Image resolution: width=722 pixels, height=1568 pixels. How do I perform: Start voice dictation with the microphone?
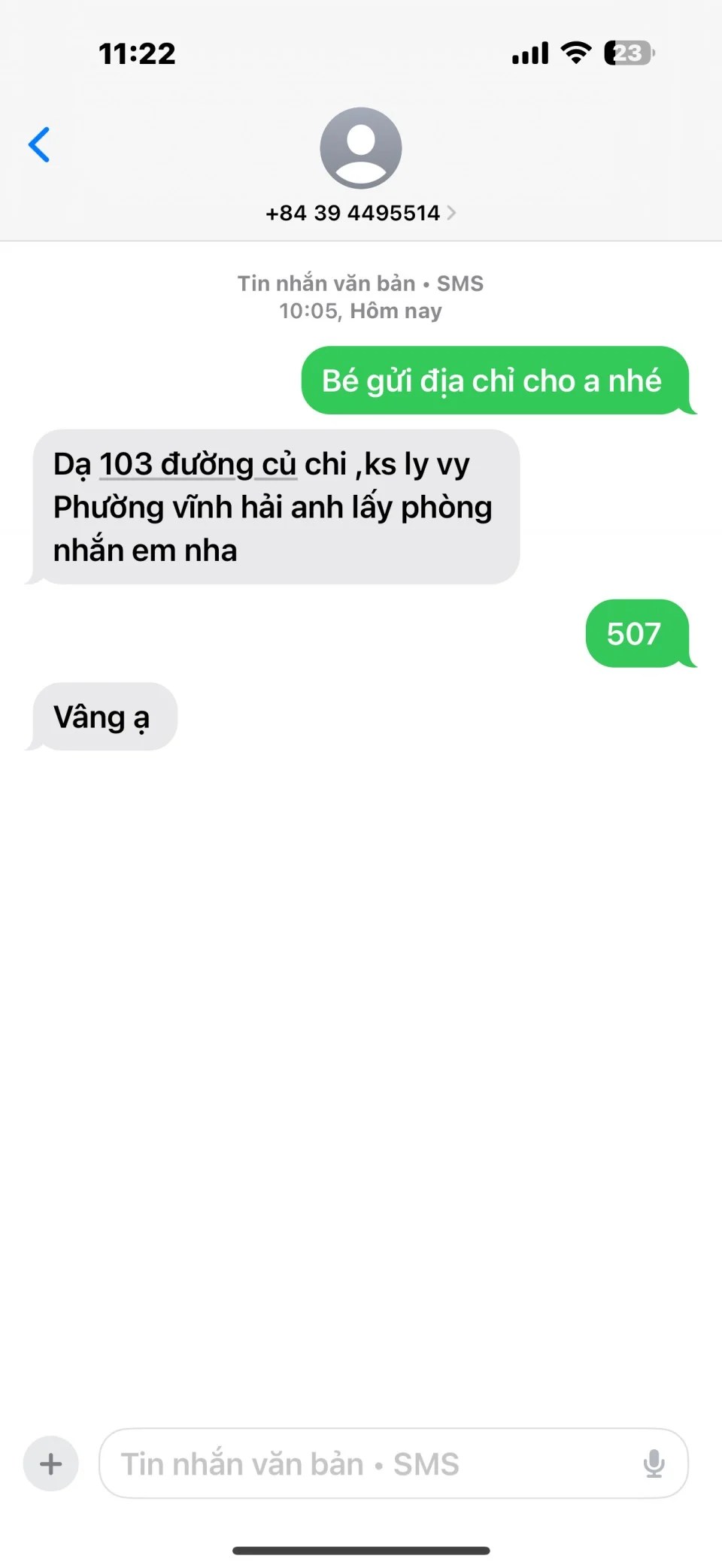(x=654, y=1463)
